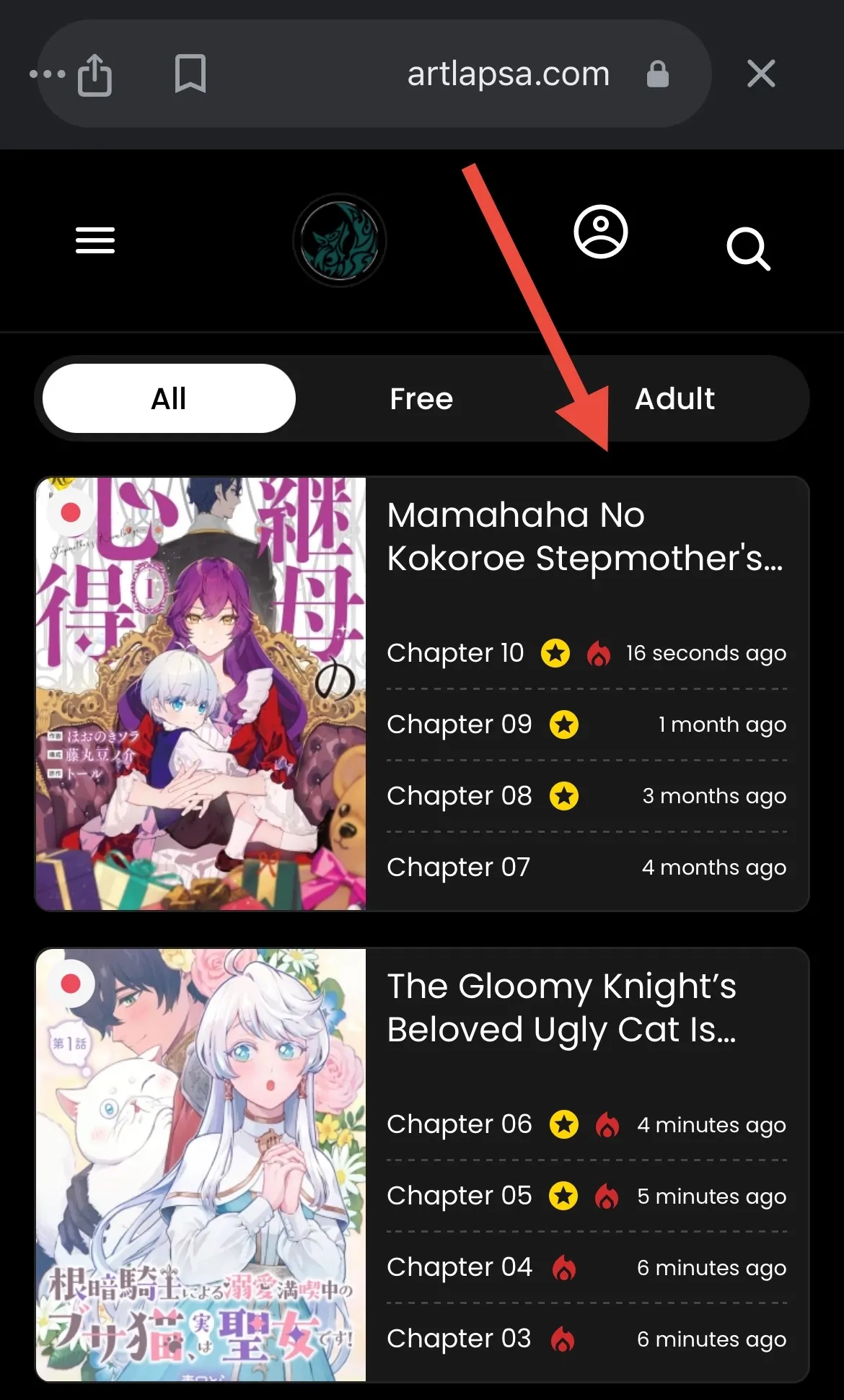The image size is (844, 1400).
Task: Read Chapter 09 of Mamahaha No Kokoroe
Action: [459, 725]
